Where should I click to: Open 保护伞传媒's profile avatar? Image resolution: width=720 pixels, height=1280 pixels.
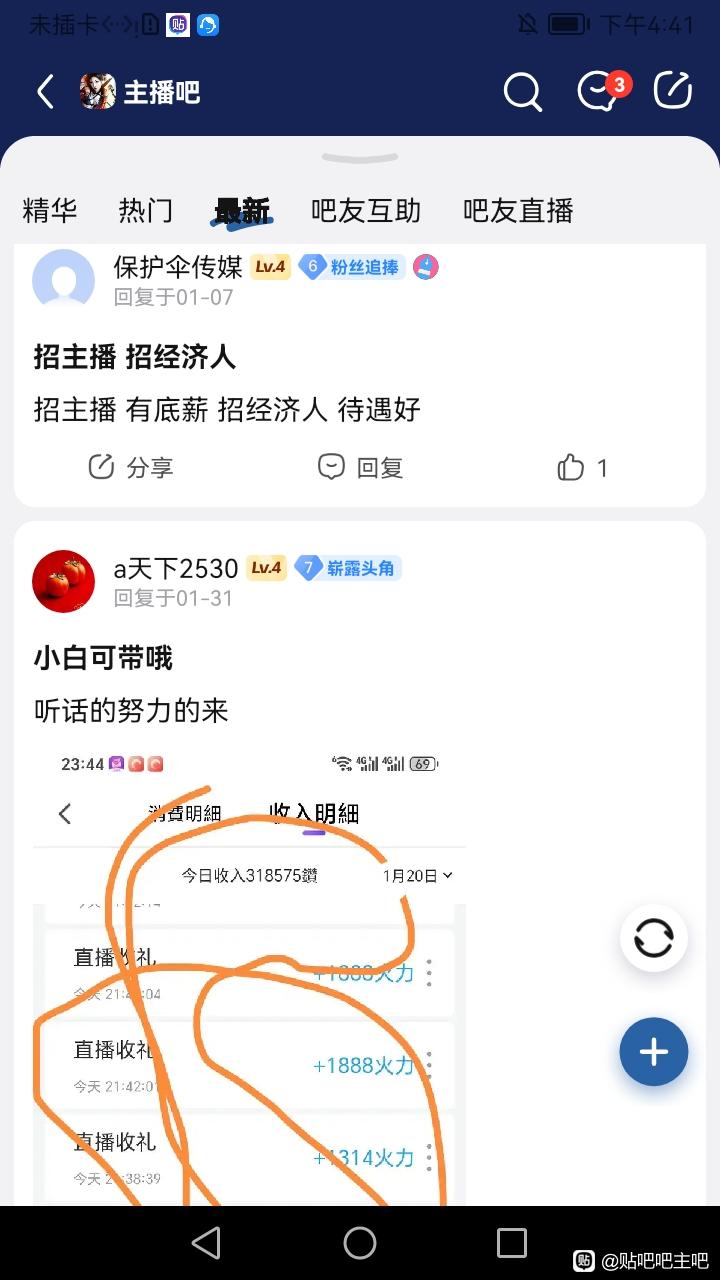pos(63,280)
